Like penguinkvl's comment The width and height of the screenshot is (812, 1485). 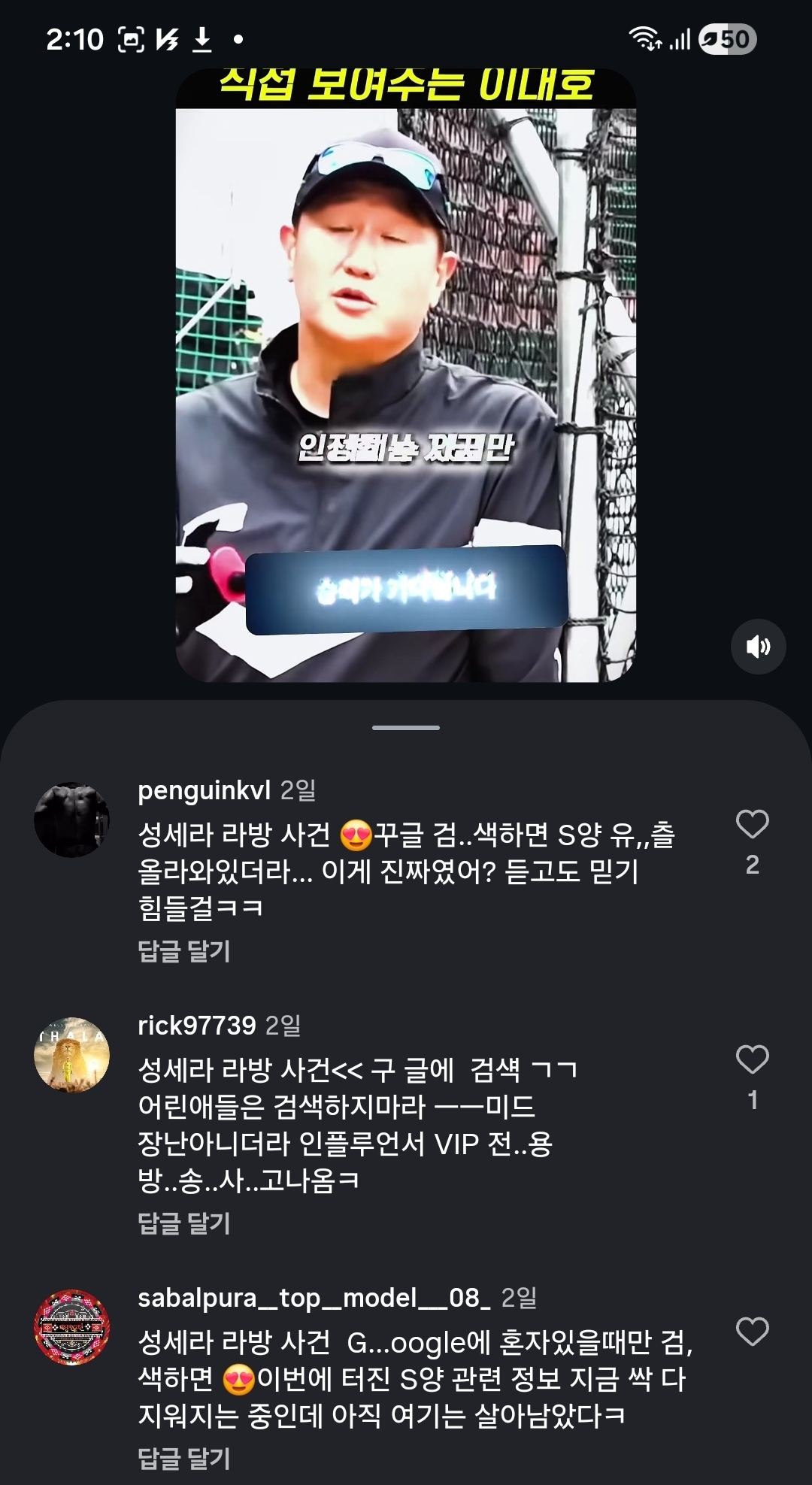pyautogui.click(x=752, y=825)
